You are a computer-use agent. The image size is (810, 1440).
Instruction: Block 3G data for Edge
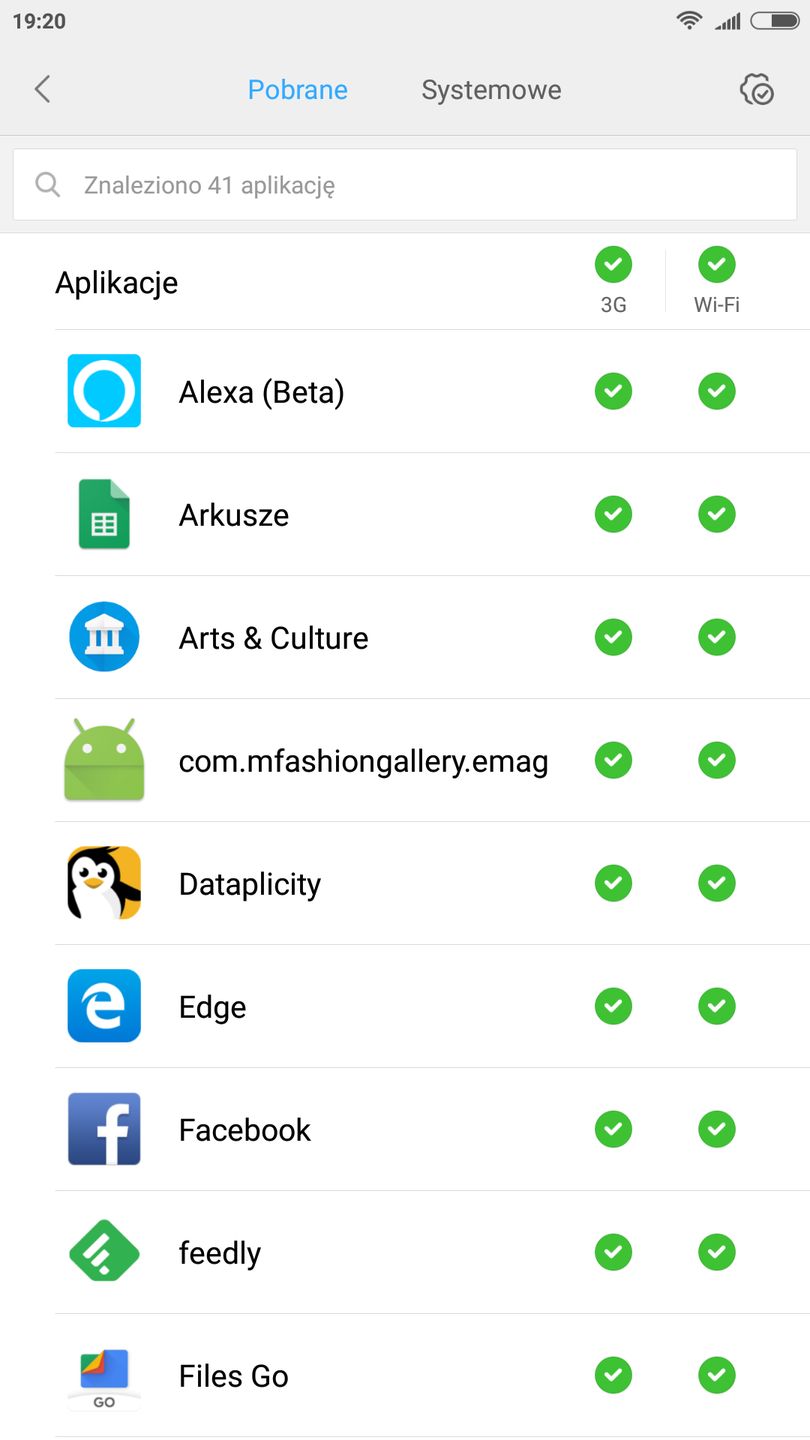coord(613,1006)
